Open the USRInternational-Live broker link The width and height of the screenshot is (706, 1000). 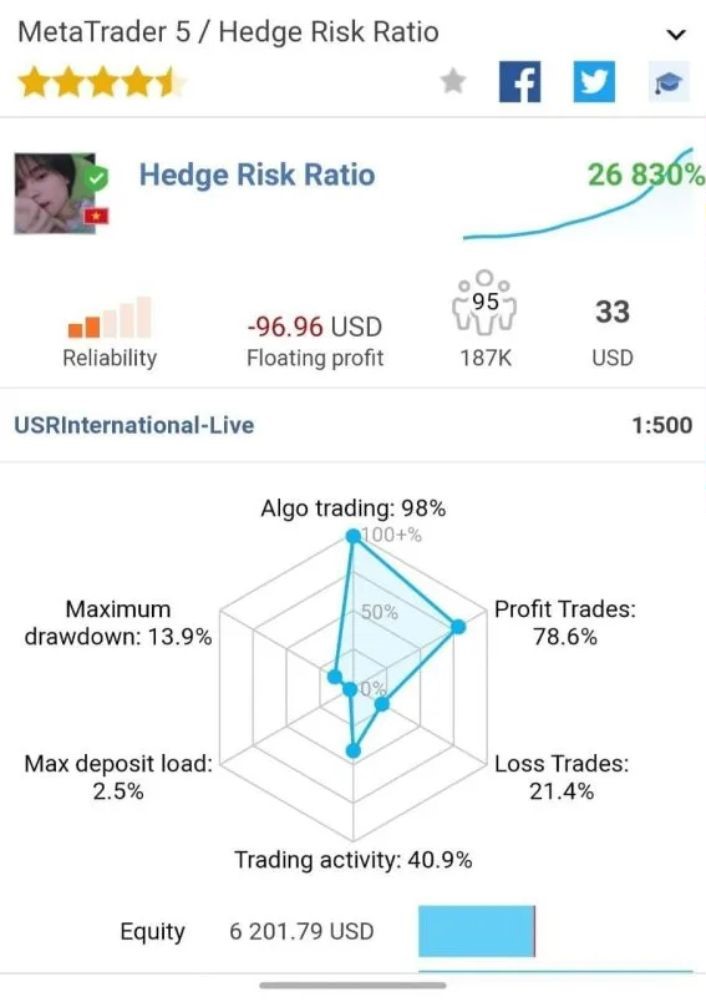134,425
